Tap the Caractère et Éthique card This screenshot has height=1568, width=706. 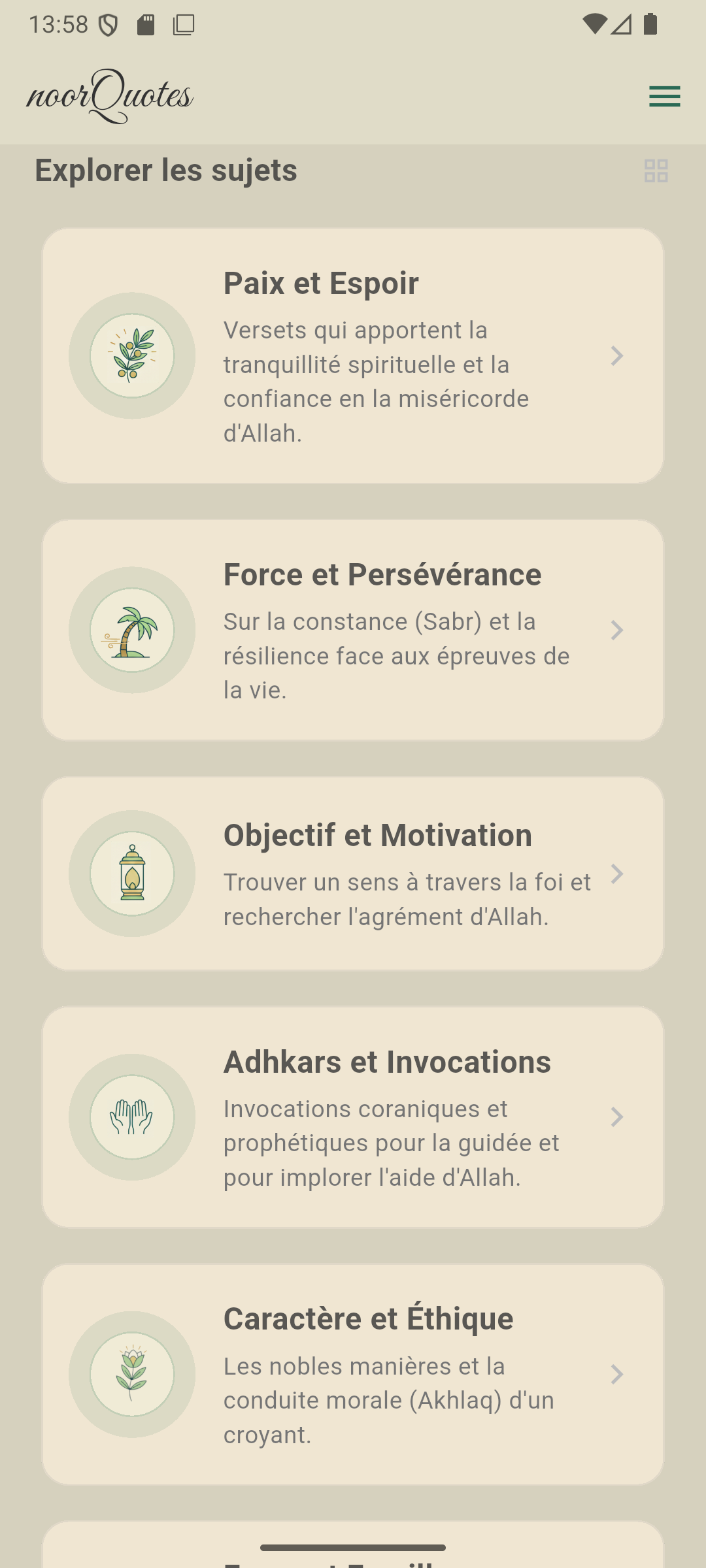353,1375
